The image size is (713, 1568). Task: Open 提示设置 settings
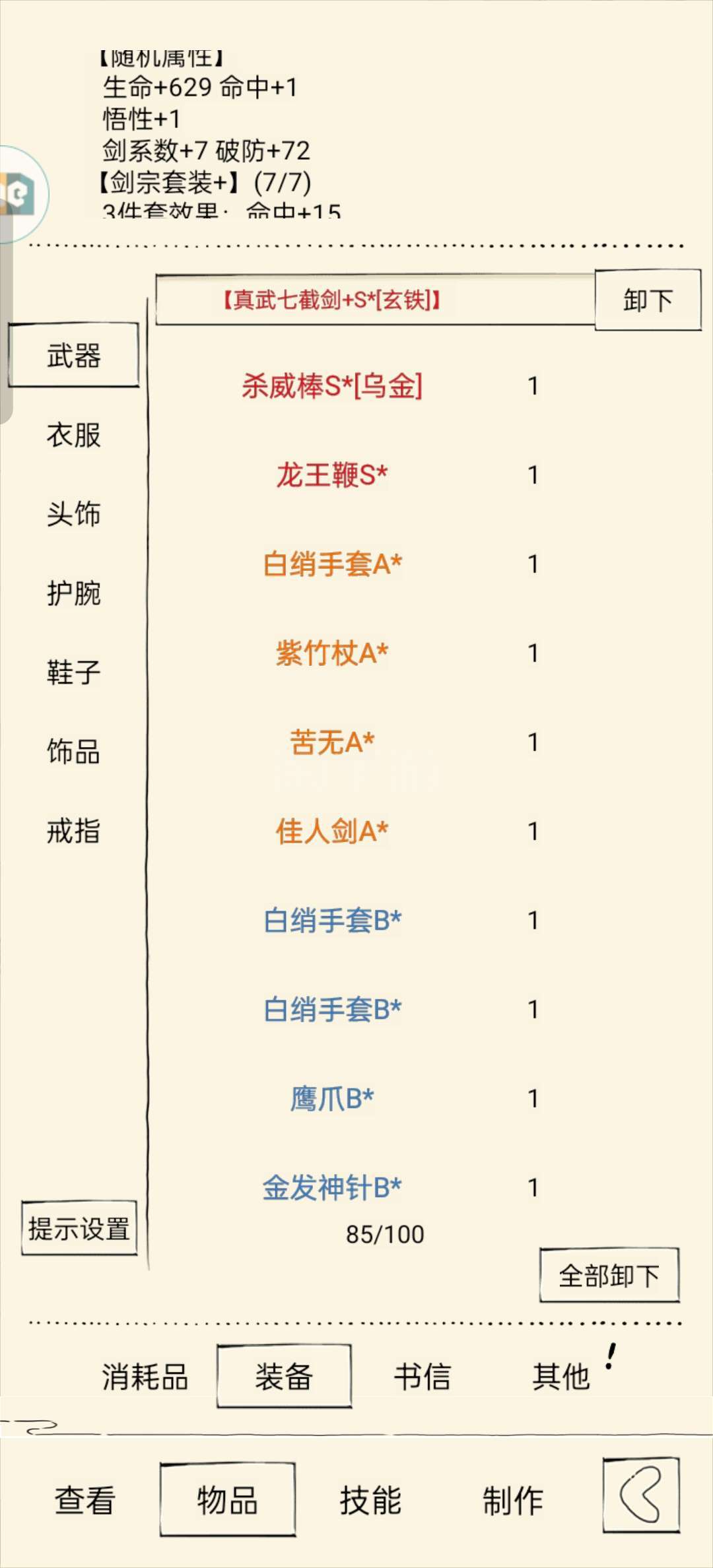tap(79, 1229)
